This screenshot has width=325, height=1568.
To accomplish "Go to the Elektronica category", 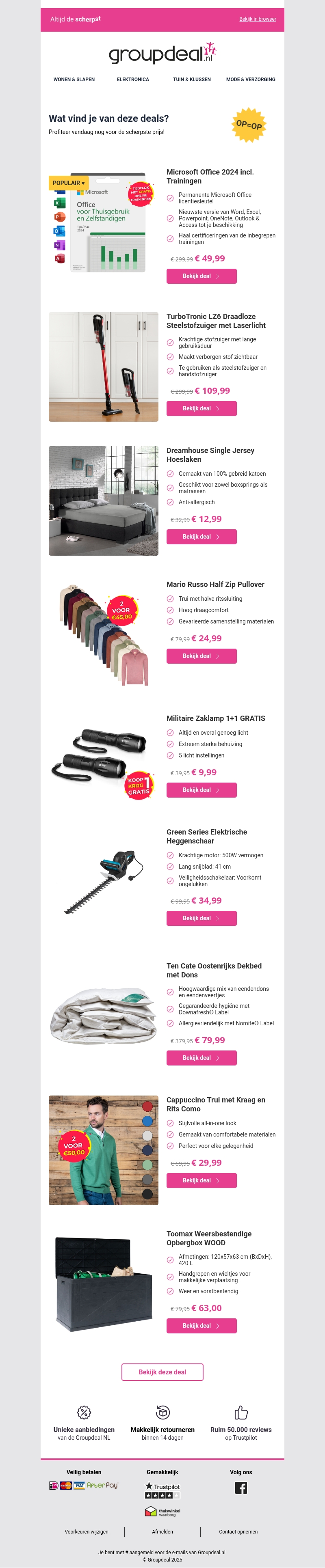I will (x=133, y=80).
